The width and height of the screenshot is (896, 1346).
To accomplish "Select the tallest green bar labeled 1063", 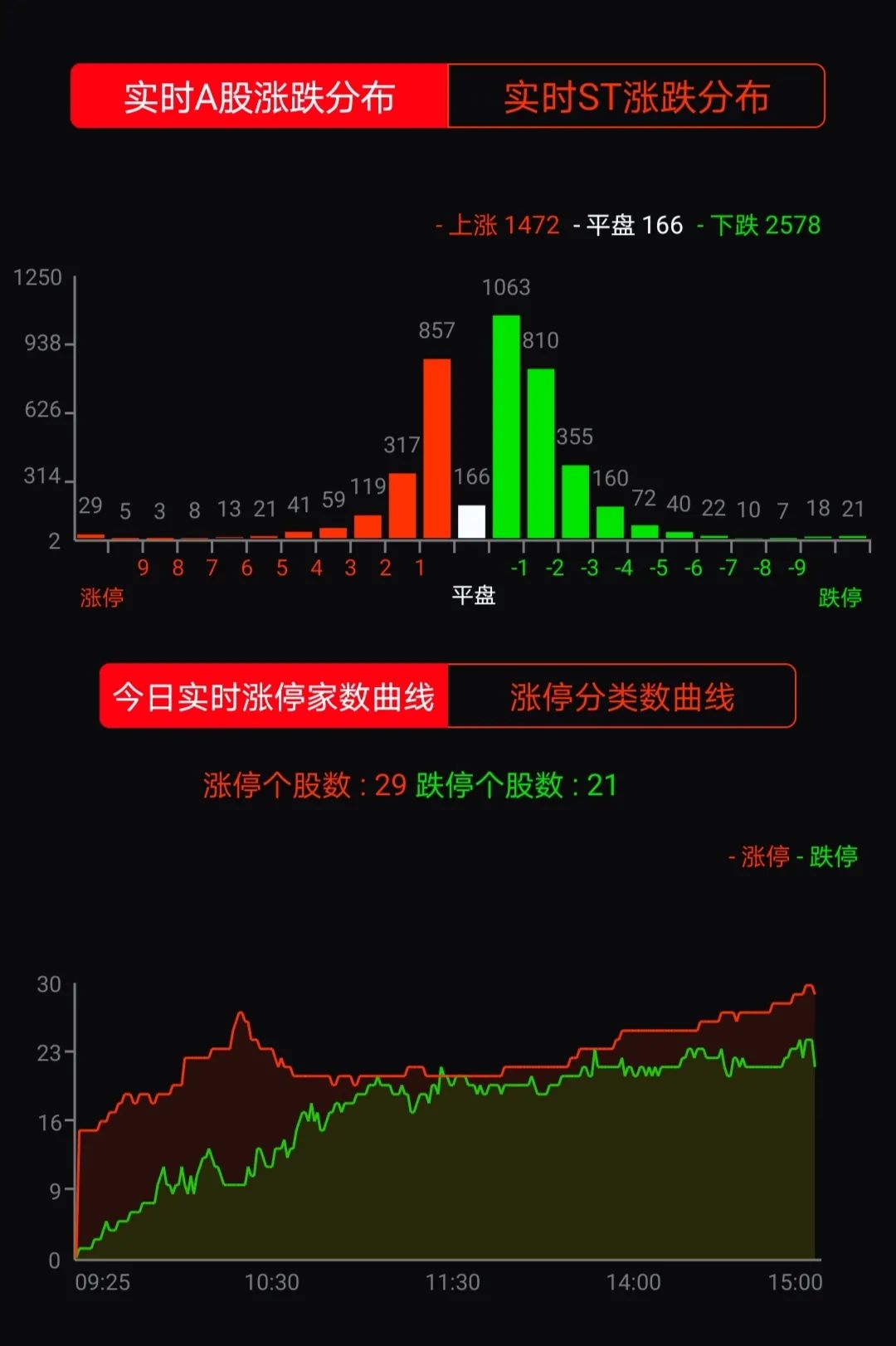I will click(x=507, y=423).
